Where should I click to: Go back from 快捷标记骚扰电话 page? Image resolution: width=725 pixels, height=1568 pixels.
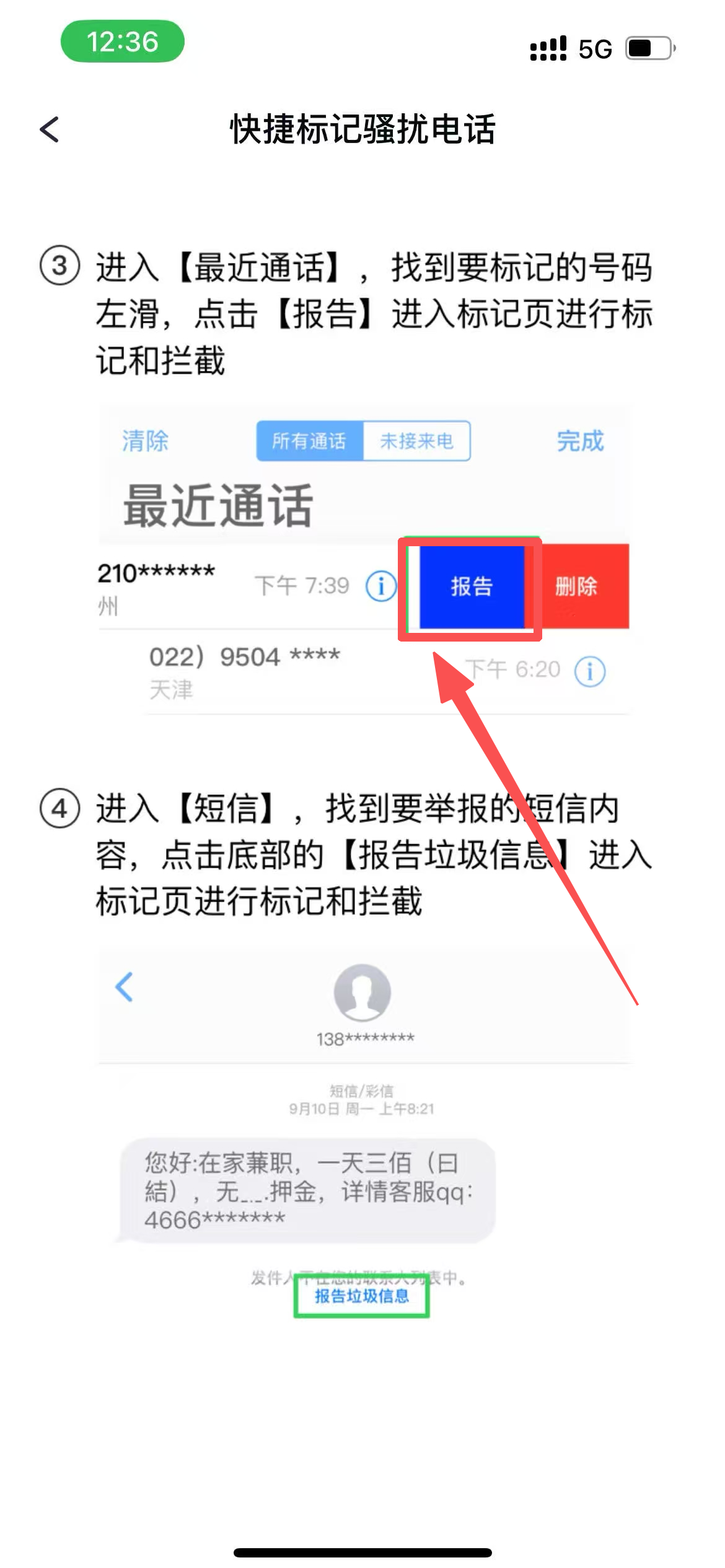[50, 129]
